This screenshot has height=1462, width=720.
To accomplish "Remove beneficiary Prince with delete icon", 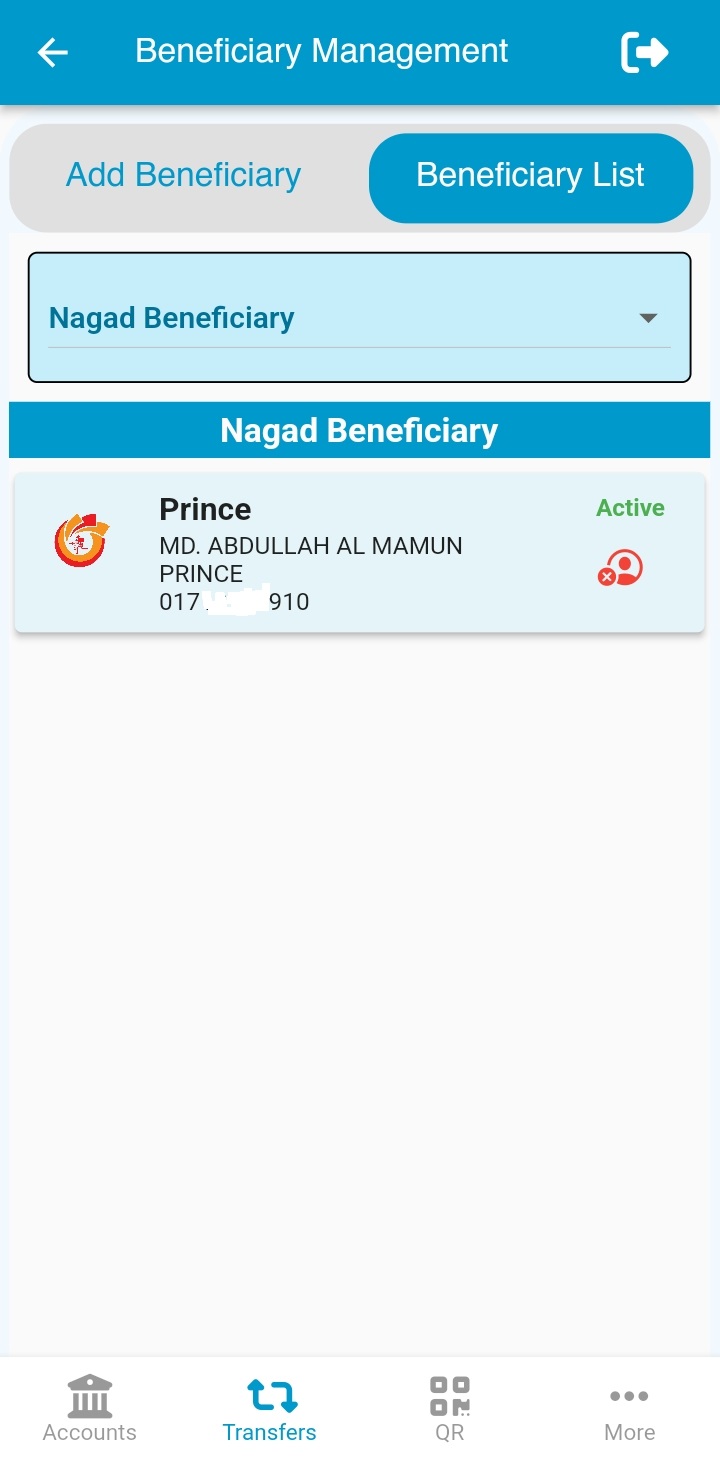I will [620, 570].
